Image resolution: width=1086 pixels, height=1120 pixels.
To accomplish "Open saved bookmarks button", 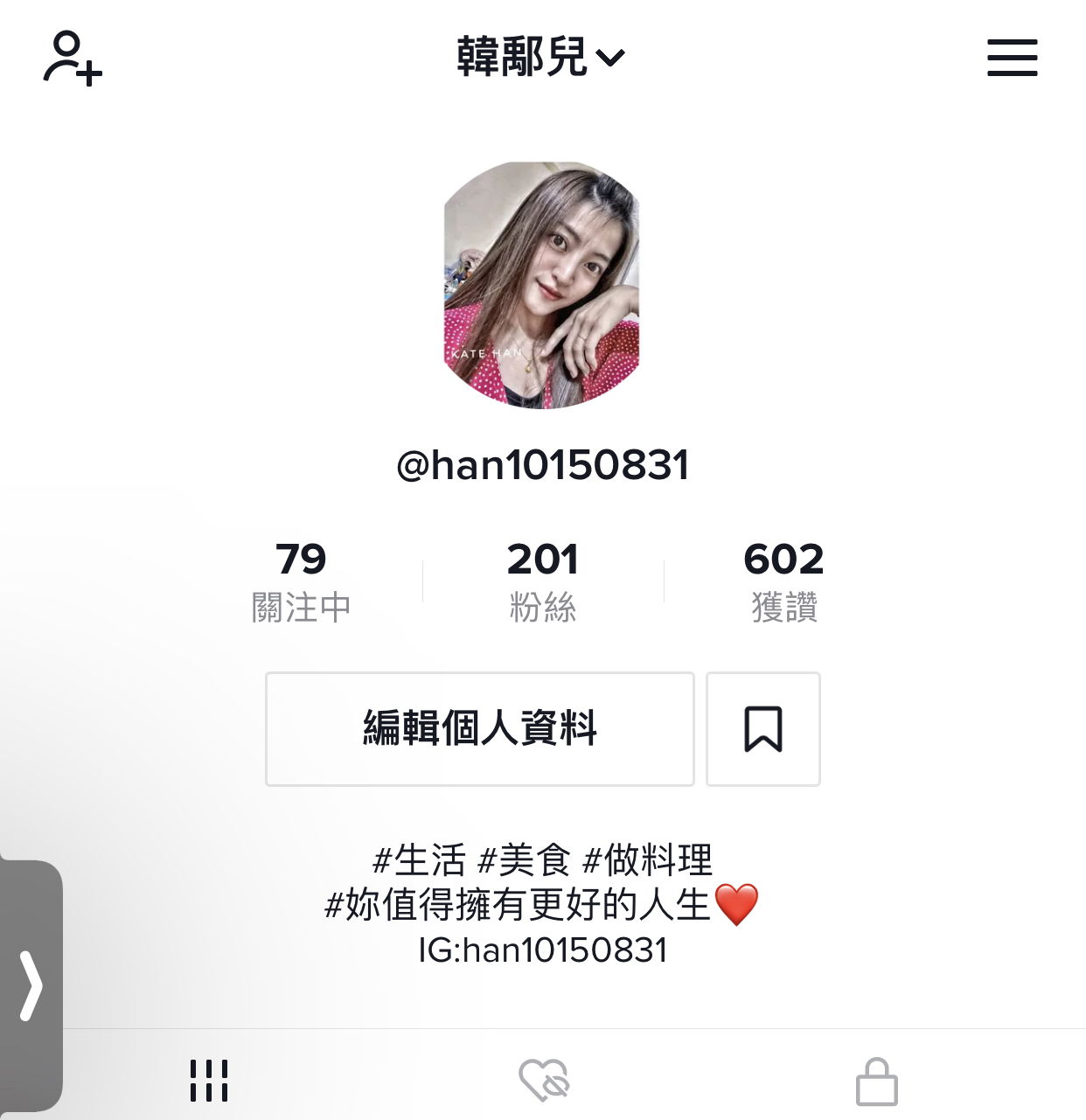I will coord(762,728).
